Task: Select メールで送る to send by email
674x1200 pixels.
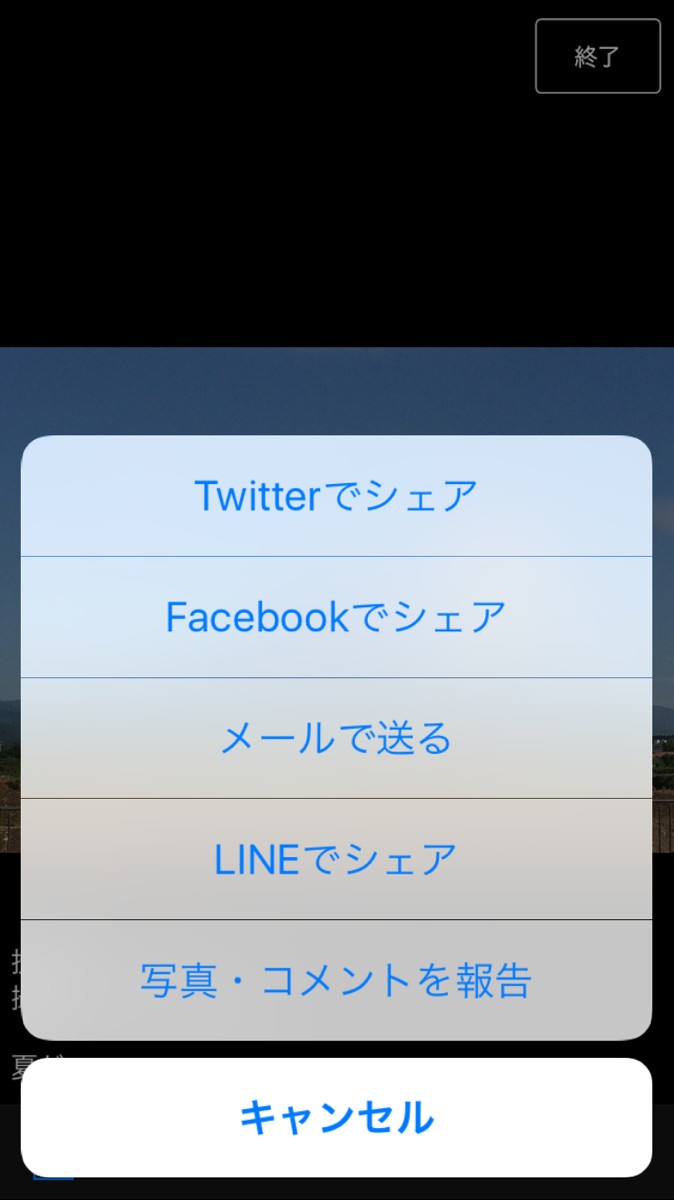Action: [x=336, y=738]
